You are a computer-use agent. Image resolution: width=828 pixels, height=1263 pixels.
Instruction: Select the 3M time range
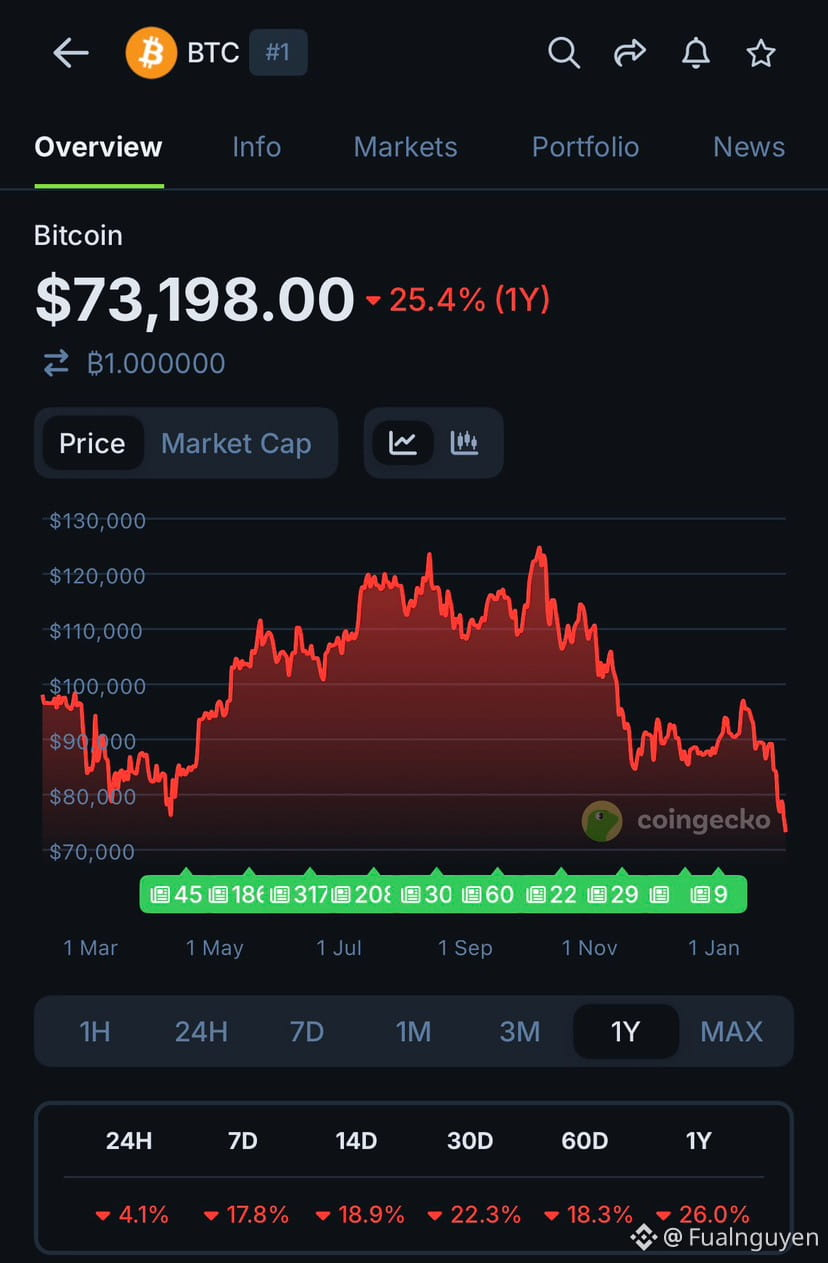click(x=519, y=1031)
